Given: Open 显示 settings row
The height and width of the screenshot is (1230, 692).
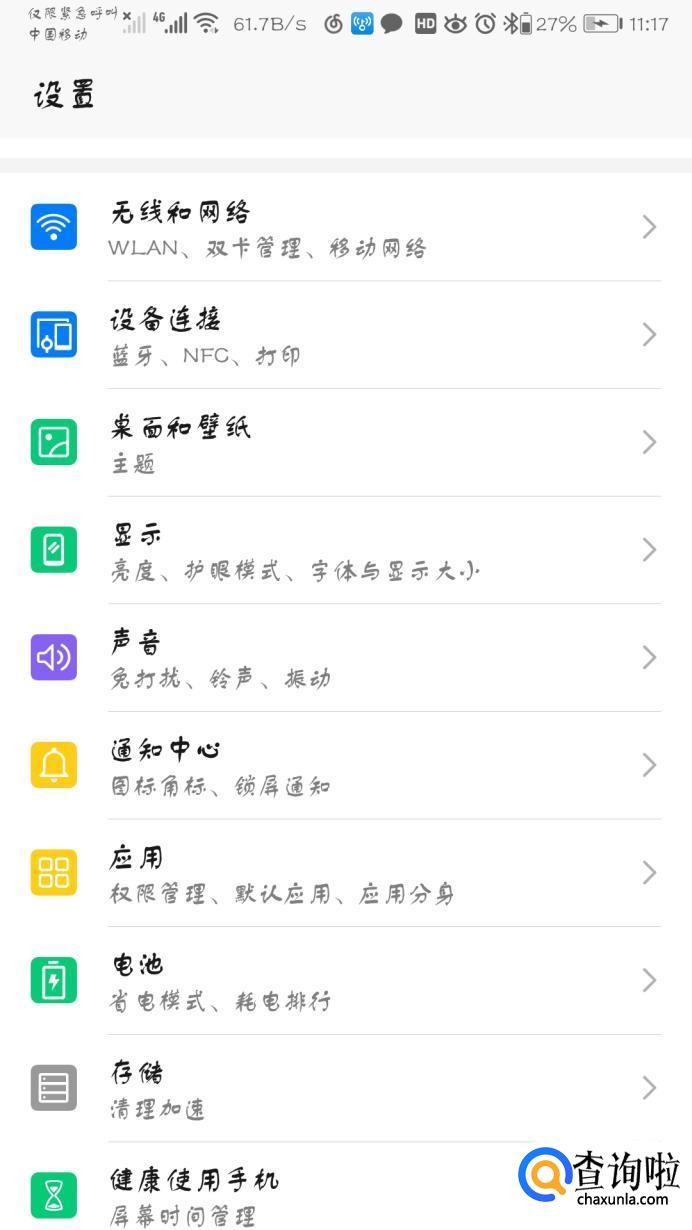Looking at the screenshot, I should [x=345, y=551].
